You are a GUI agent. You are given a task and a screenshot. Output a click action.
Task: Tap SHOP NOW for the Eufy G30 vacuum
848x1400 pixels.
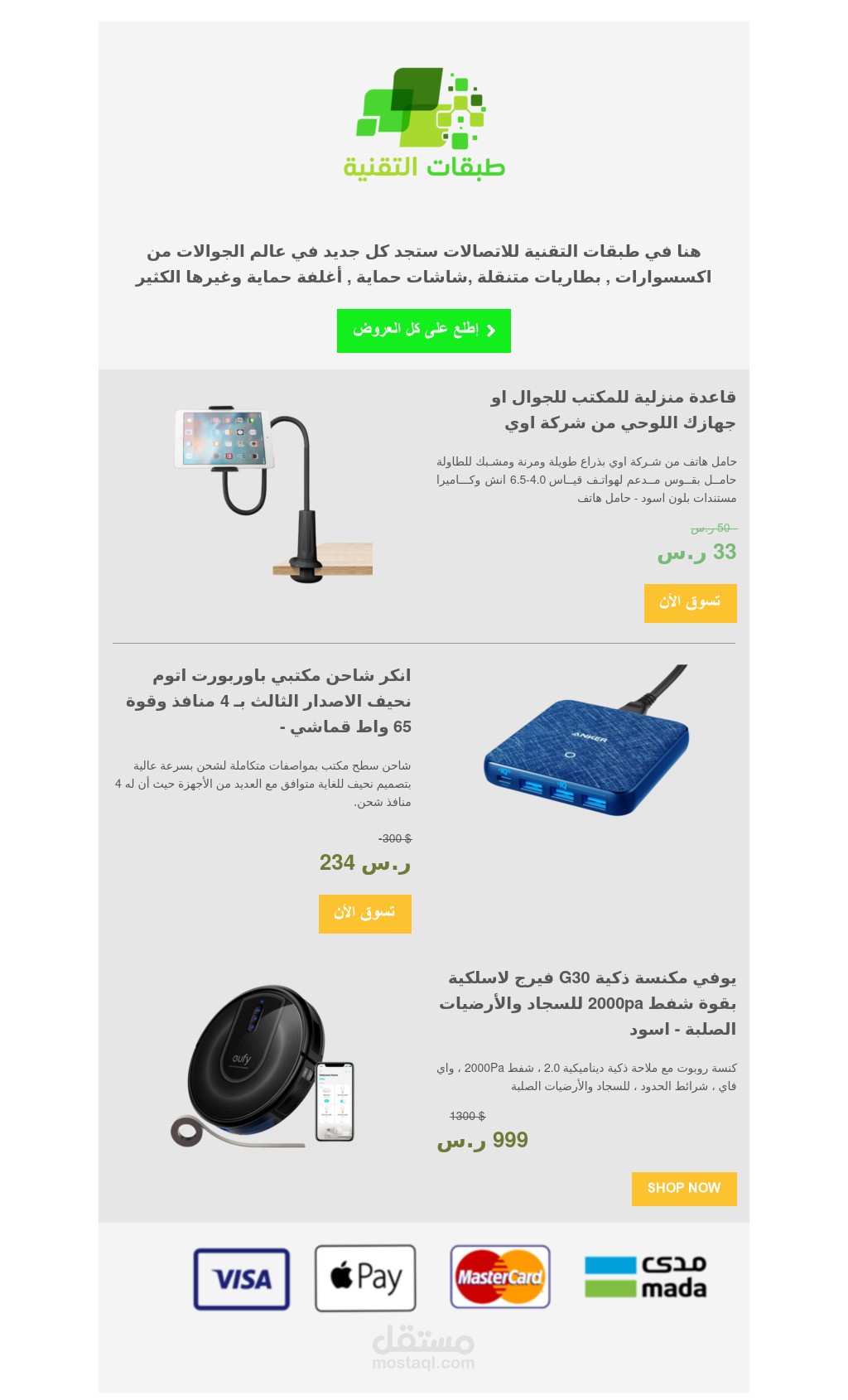tap(684, 1189)
